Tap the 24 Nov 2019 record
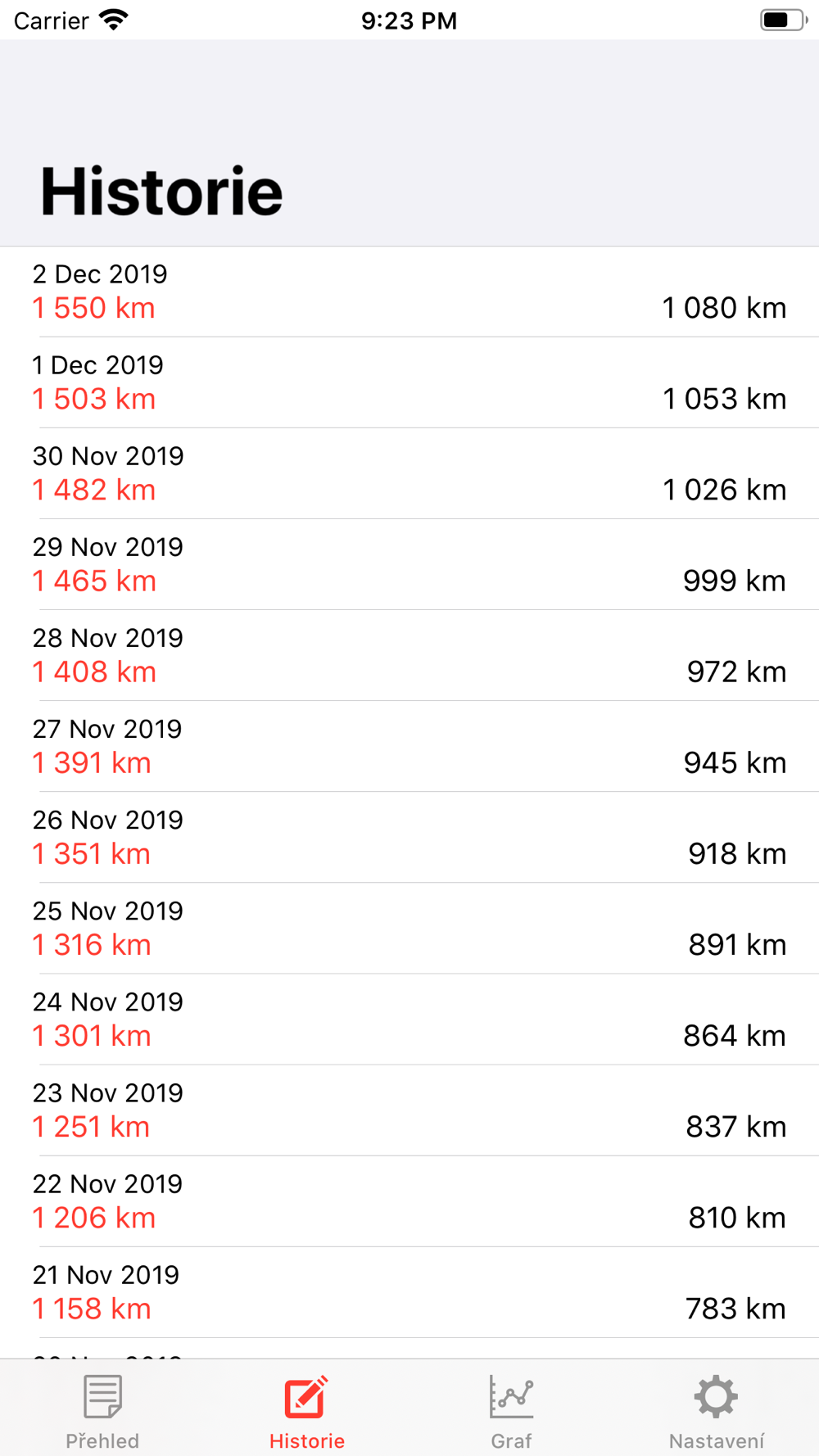 coord(409,1019)
